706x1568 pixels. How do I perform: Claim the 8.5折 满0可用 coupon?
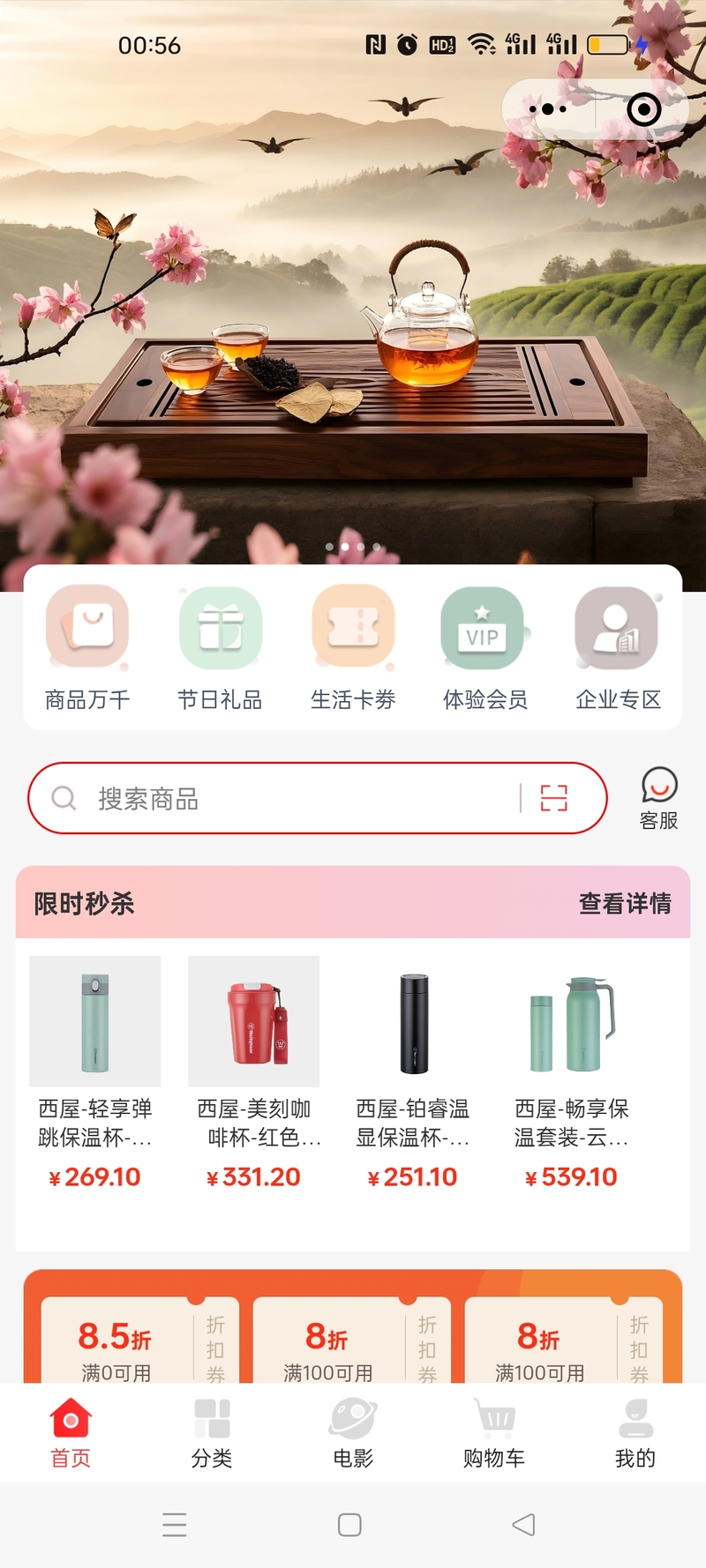point(132,1342)
